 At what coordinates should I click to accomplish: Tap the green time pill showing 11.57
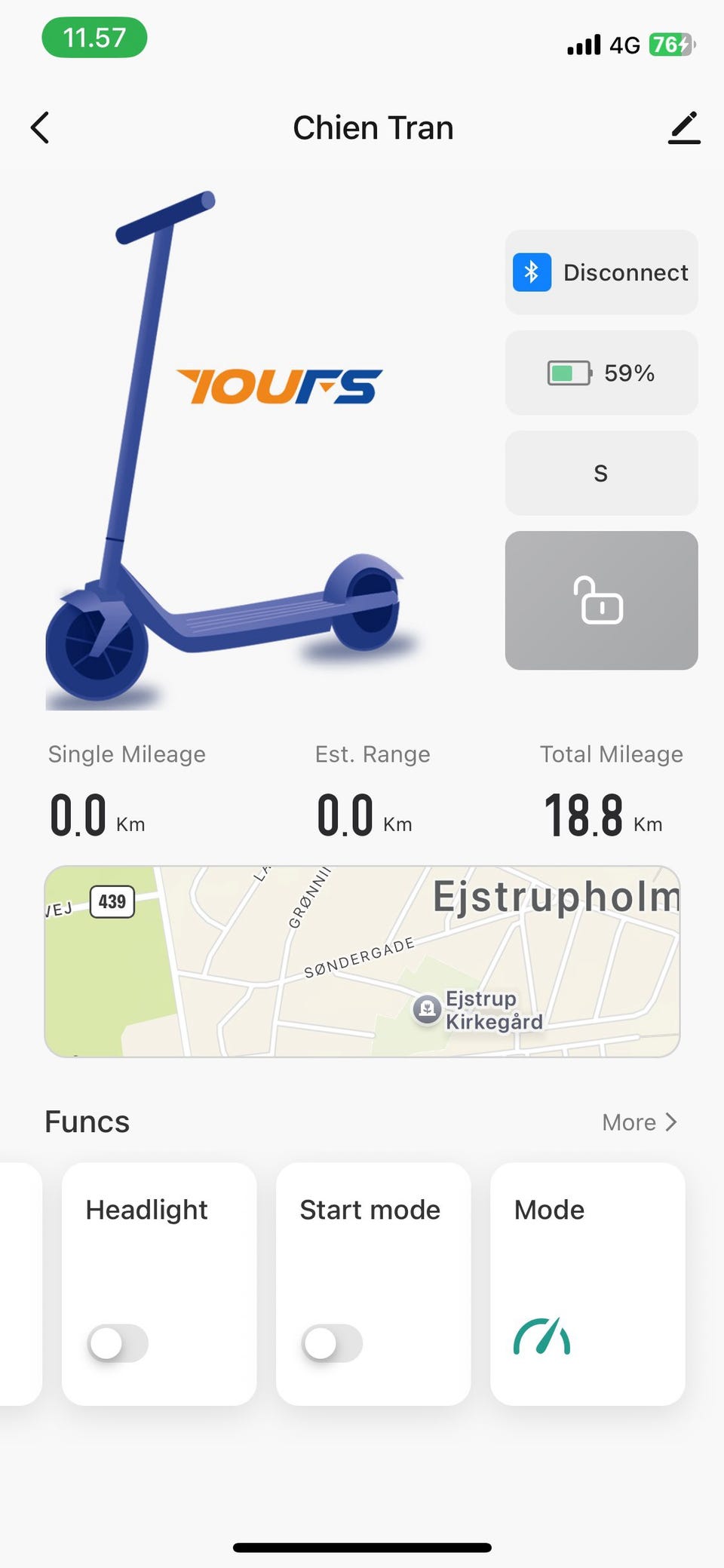coord(94,36)
